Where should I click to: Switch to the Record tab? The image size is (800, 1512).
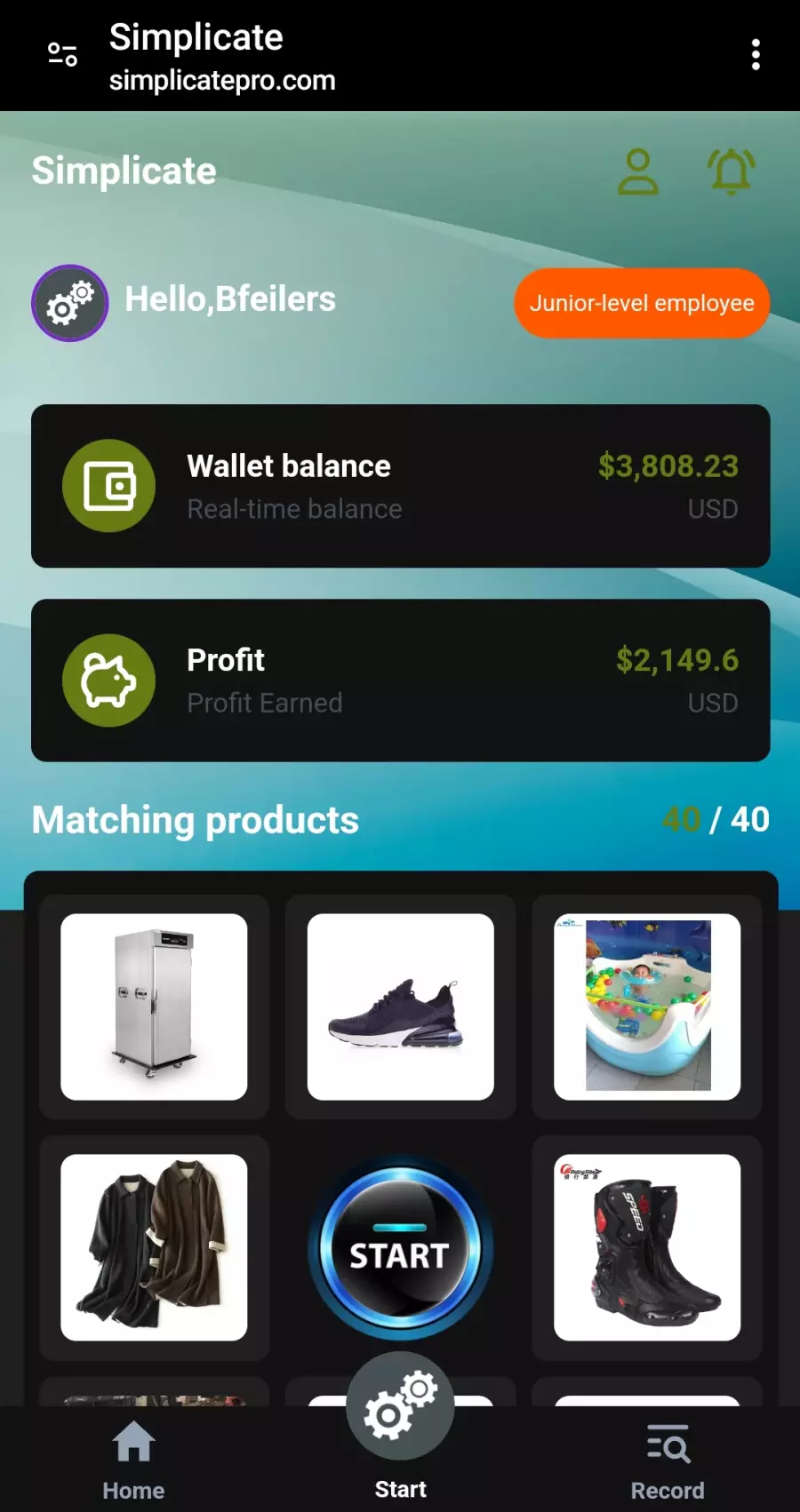point(668,1461)
